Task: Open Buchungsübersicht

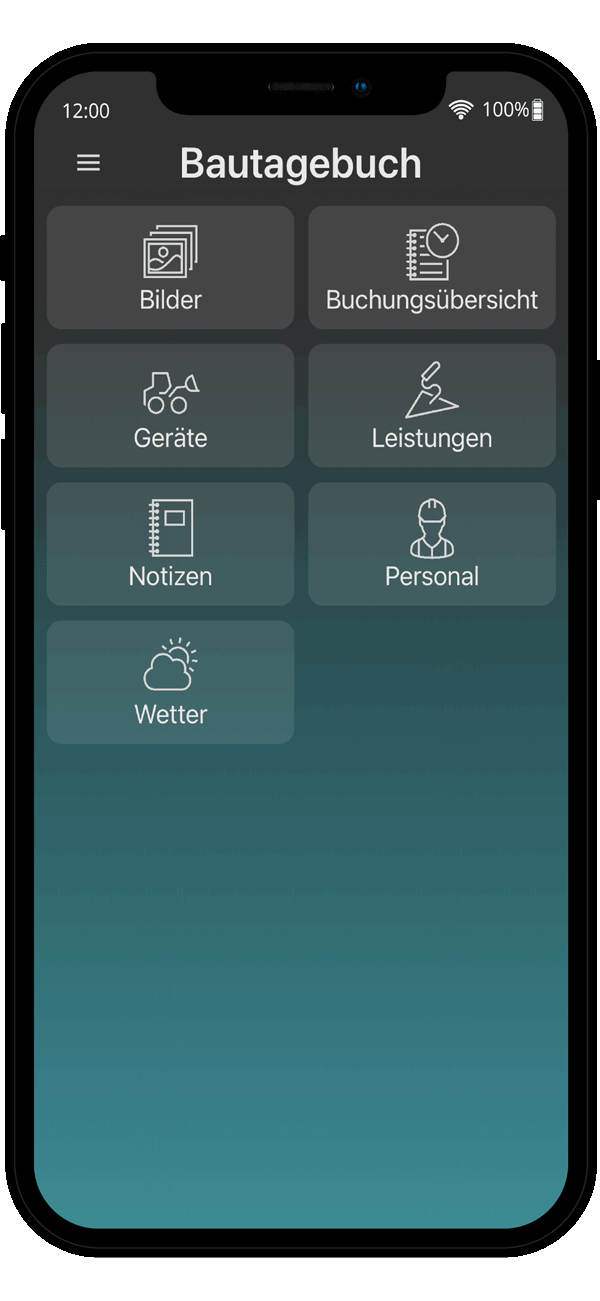Action: tap(431, 267)
